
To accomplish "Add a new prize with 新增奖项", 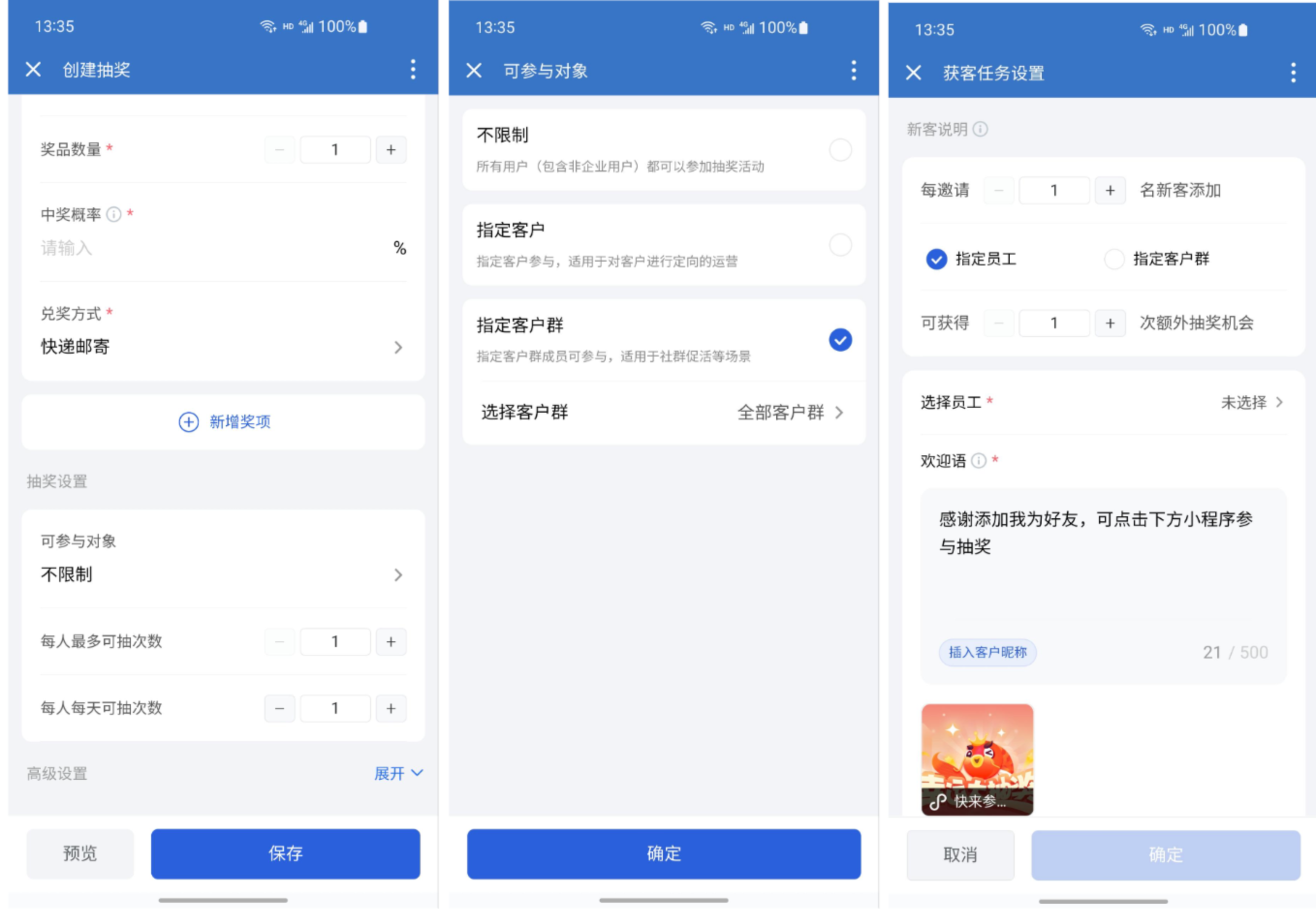I will click(x=224, y=422).
